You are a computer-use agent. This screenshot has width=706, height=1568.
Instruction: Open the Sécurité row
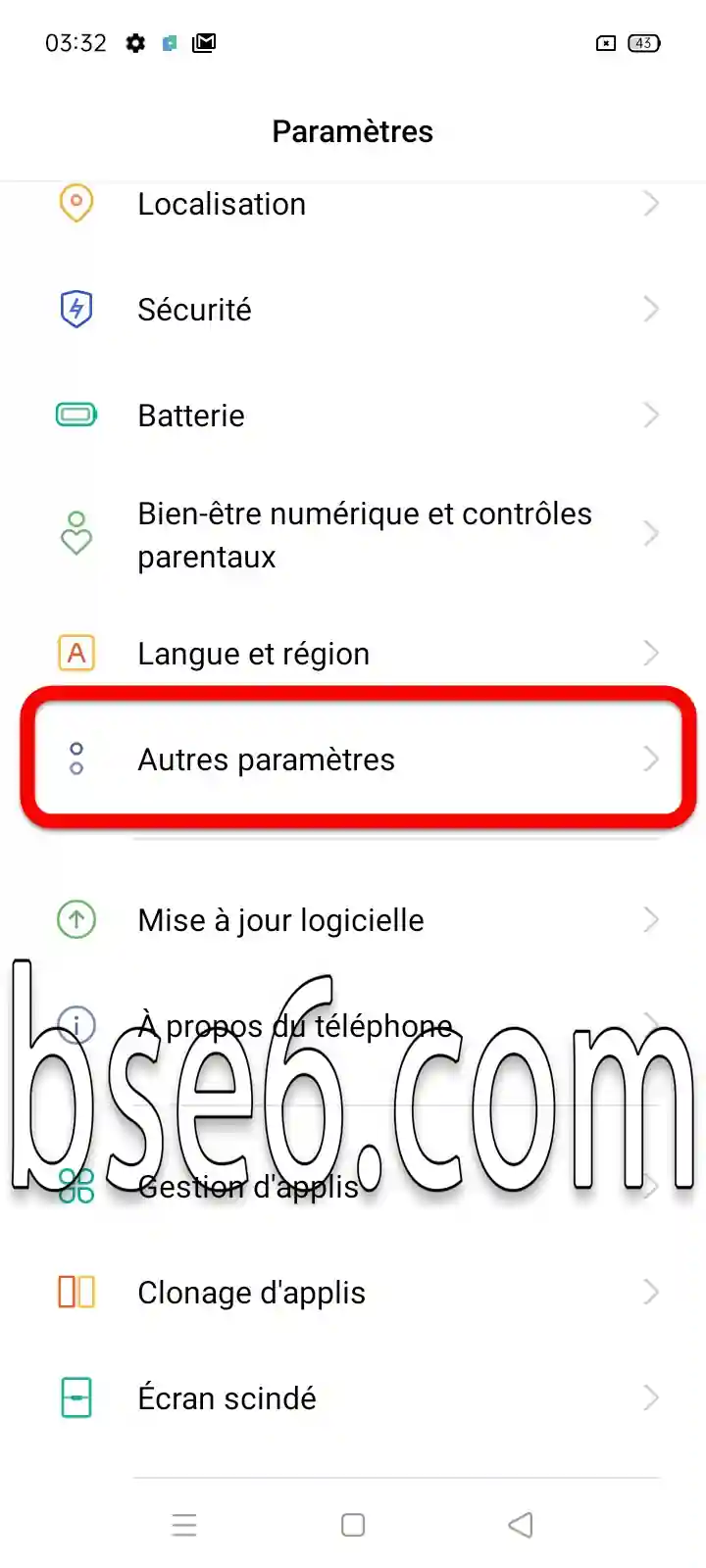353,310
